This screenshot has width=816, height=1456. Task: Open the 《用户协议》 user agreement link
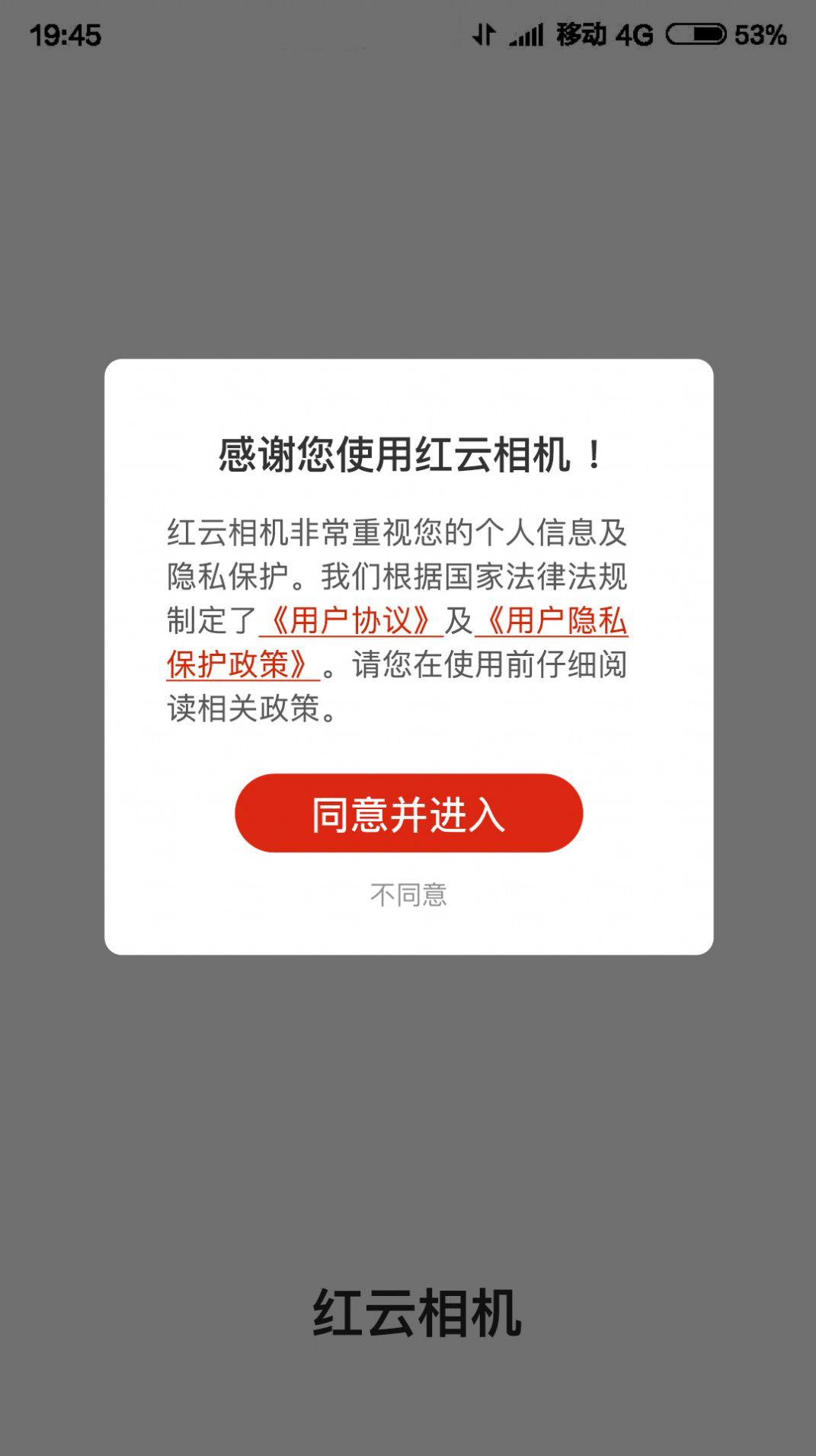pyautogui.click(x=350, y=620)
